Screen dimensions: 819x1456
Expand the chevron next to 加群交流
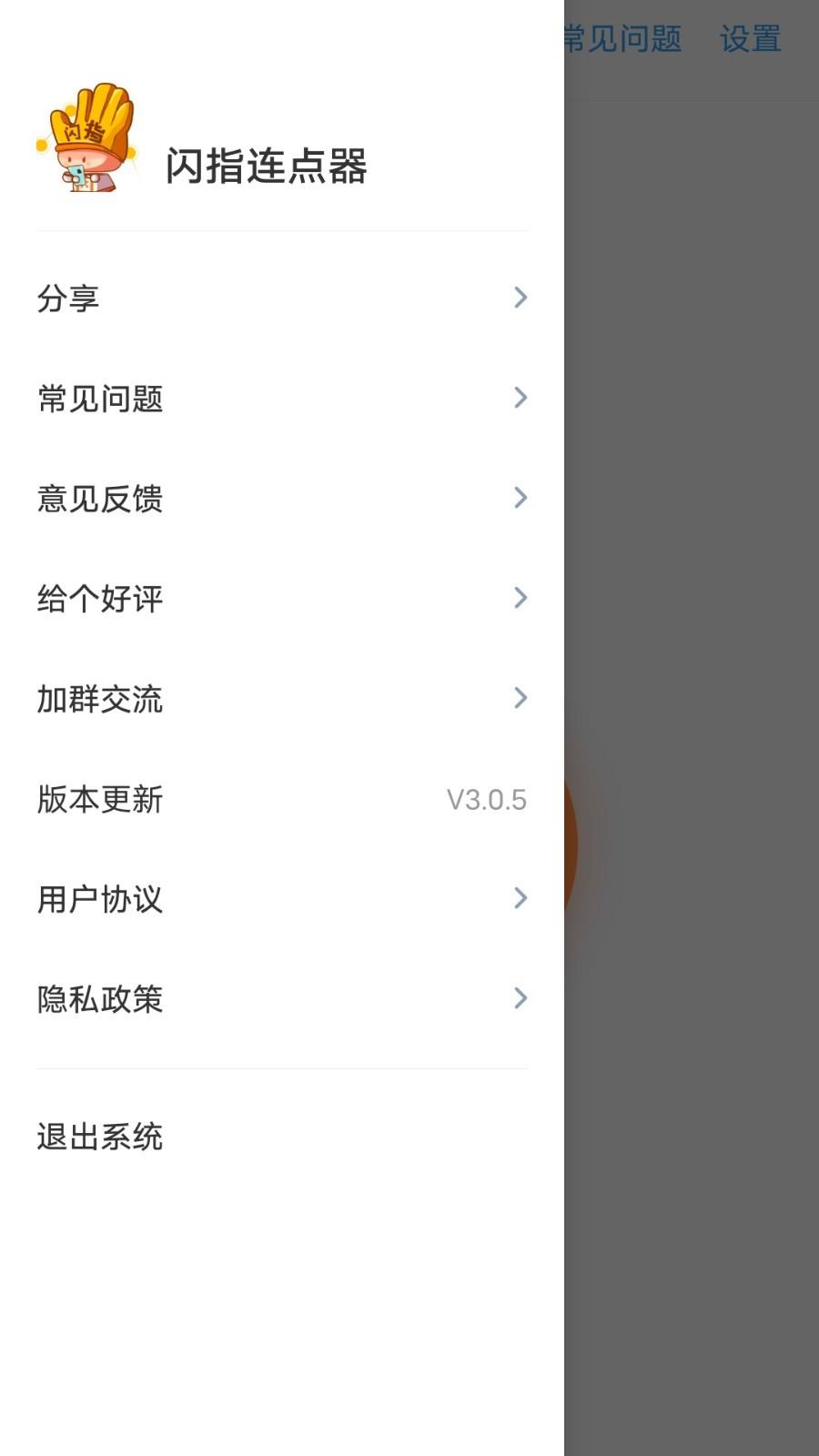520,699
